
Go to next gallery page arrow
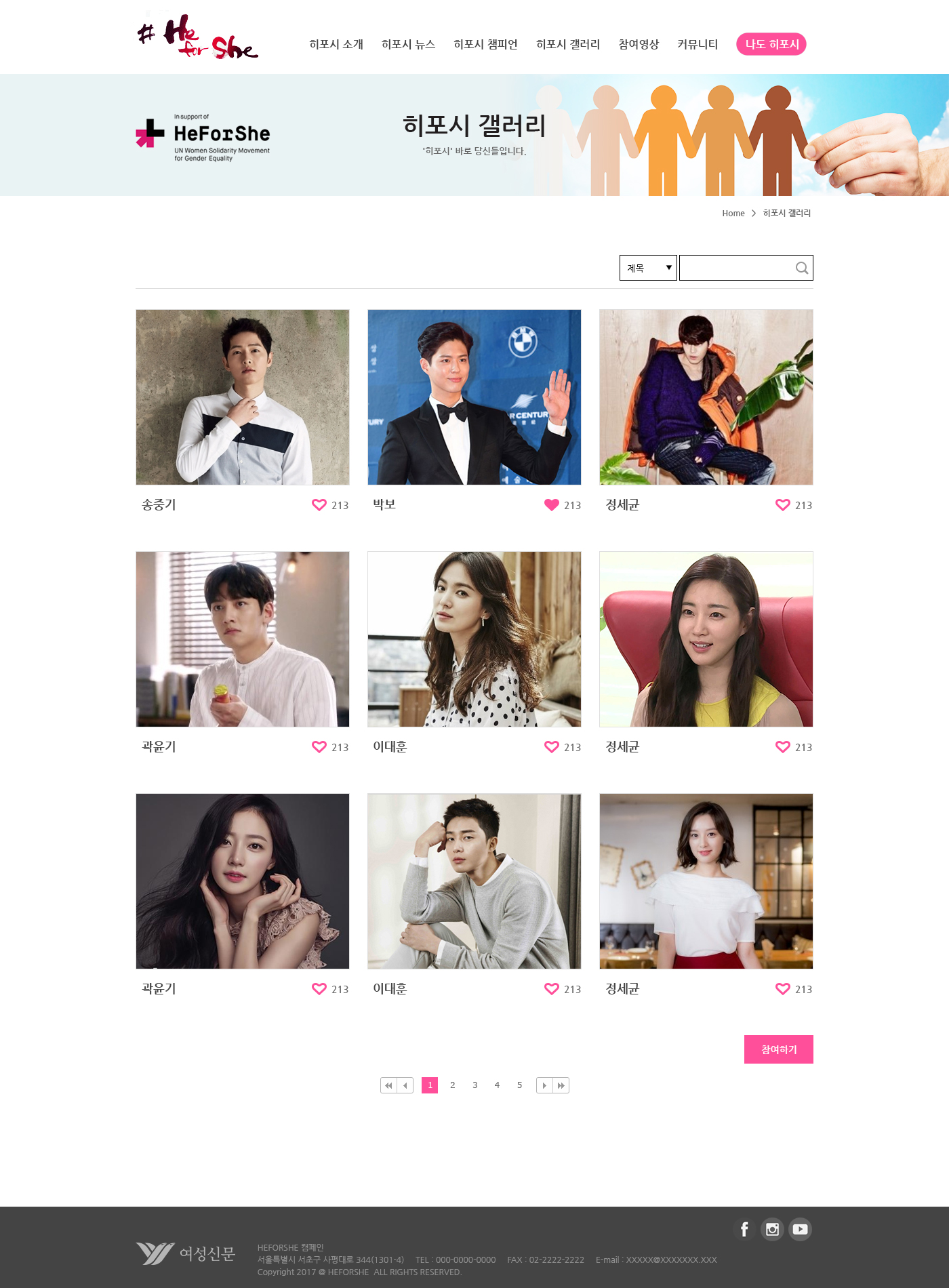coord(544,1085)
